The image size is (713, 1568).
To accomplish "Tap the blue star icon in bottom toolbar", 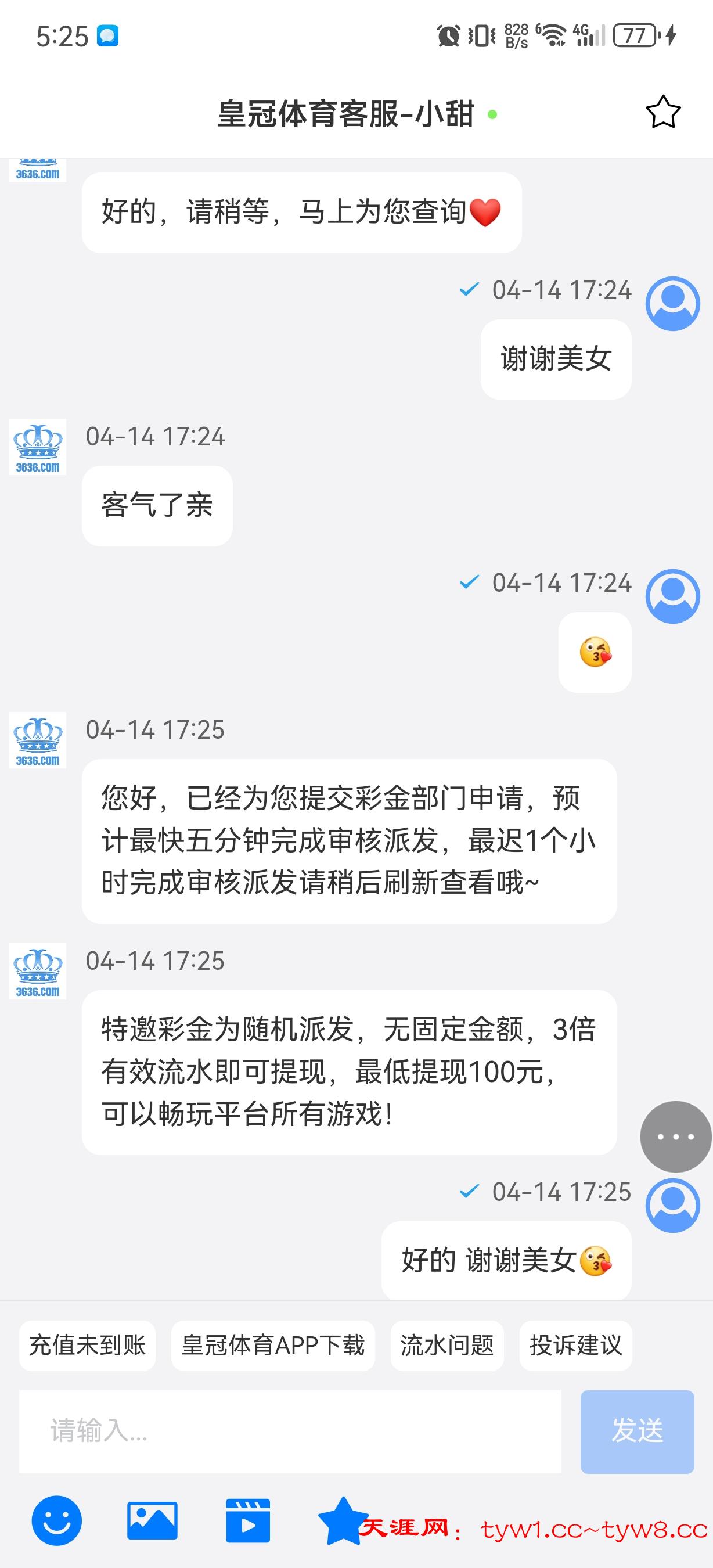I will (343, 1520).
